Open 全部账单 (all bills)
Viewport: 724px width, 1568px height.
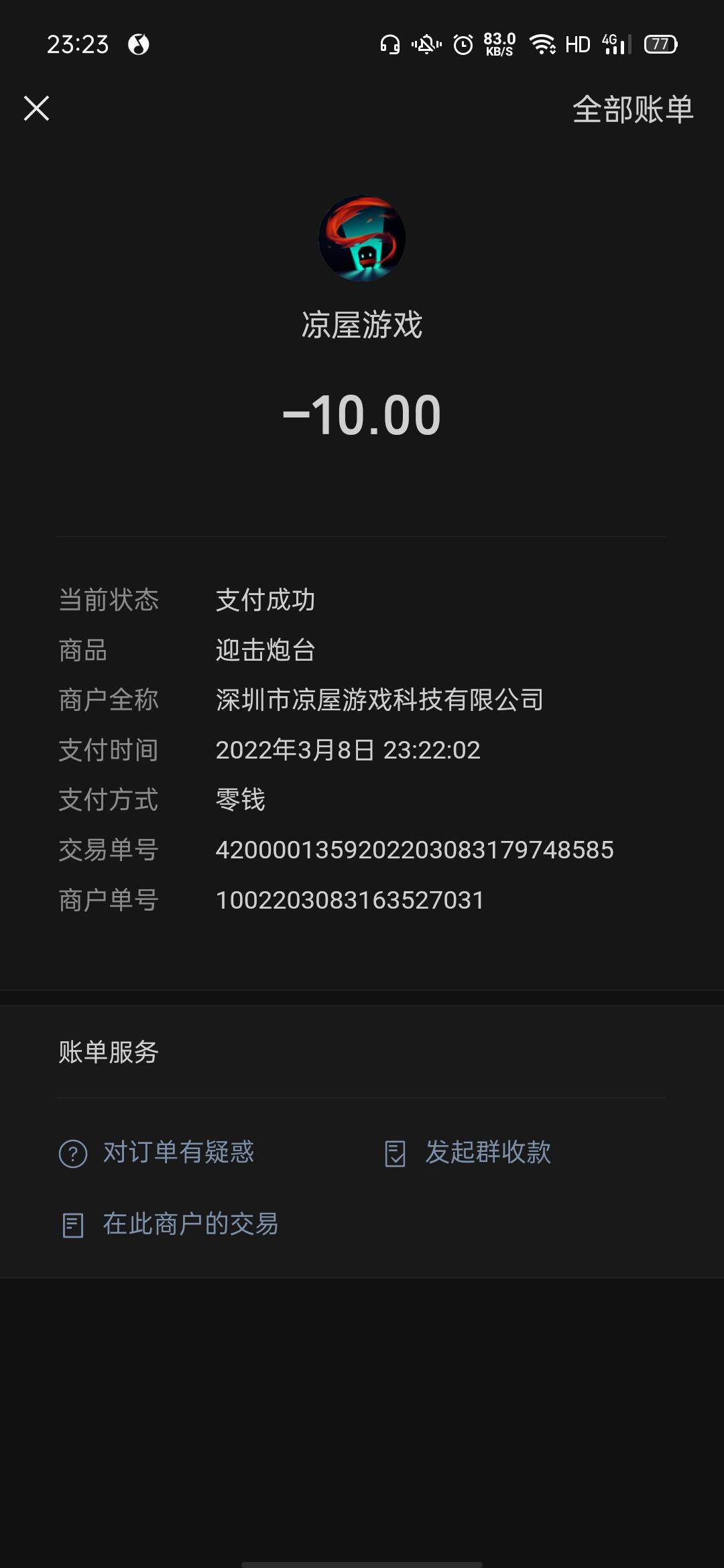[632, 109]
